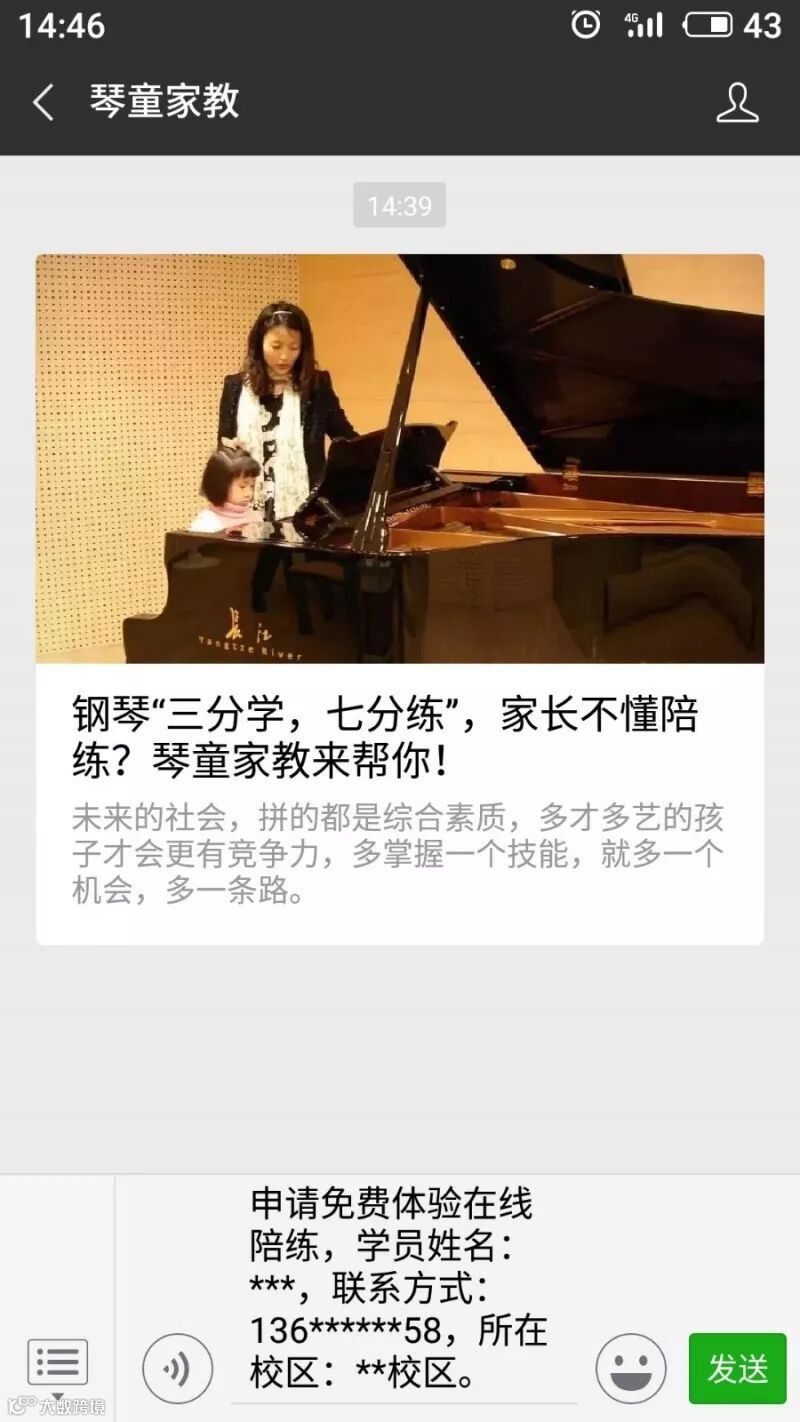Switch to the menu keyboard toggle
The image size is (800, 1422).
tap(58, 1364)
